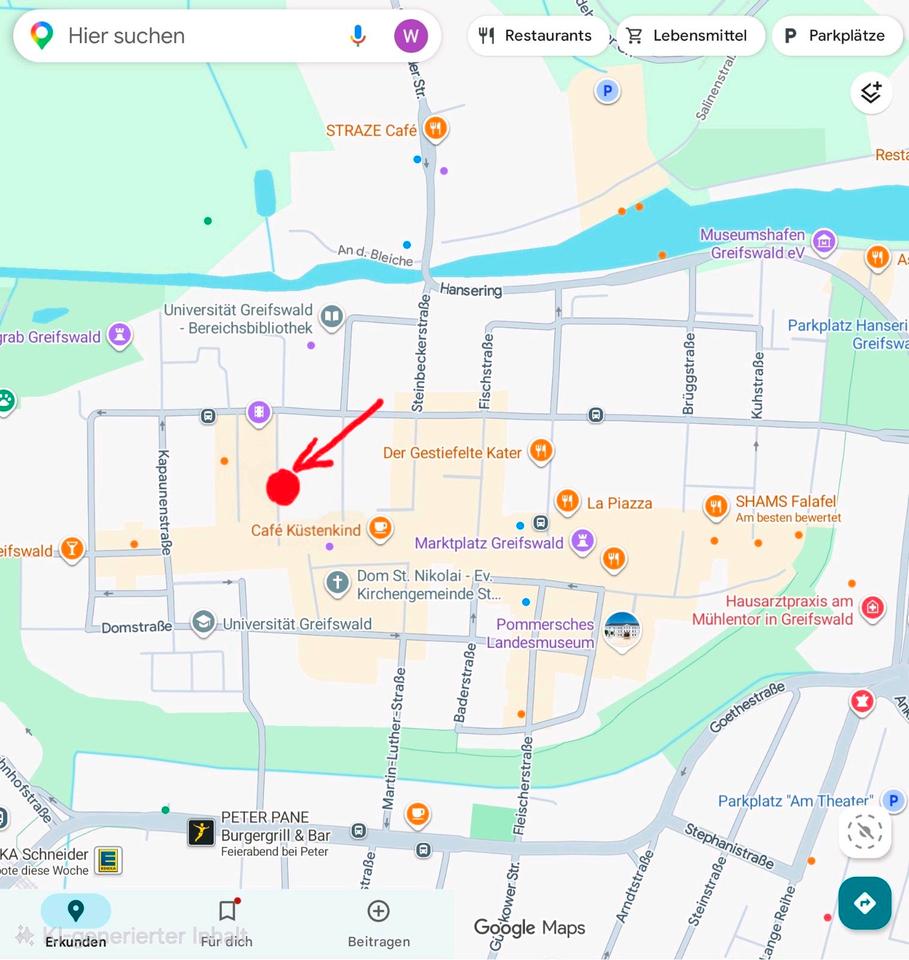Tap the compass location button

click(864, 832)
